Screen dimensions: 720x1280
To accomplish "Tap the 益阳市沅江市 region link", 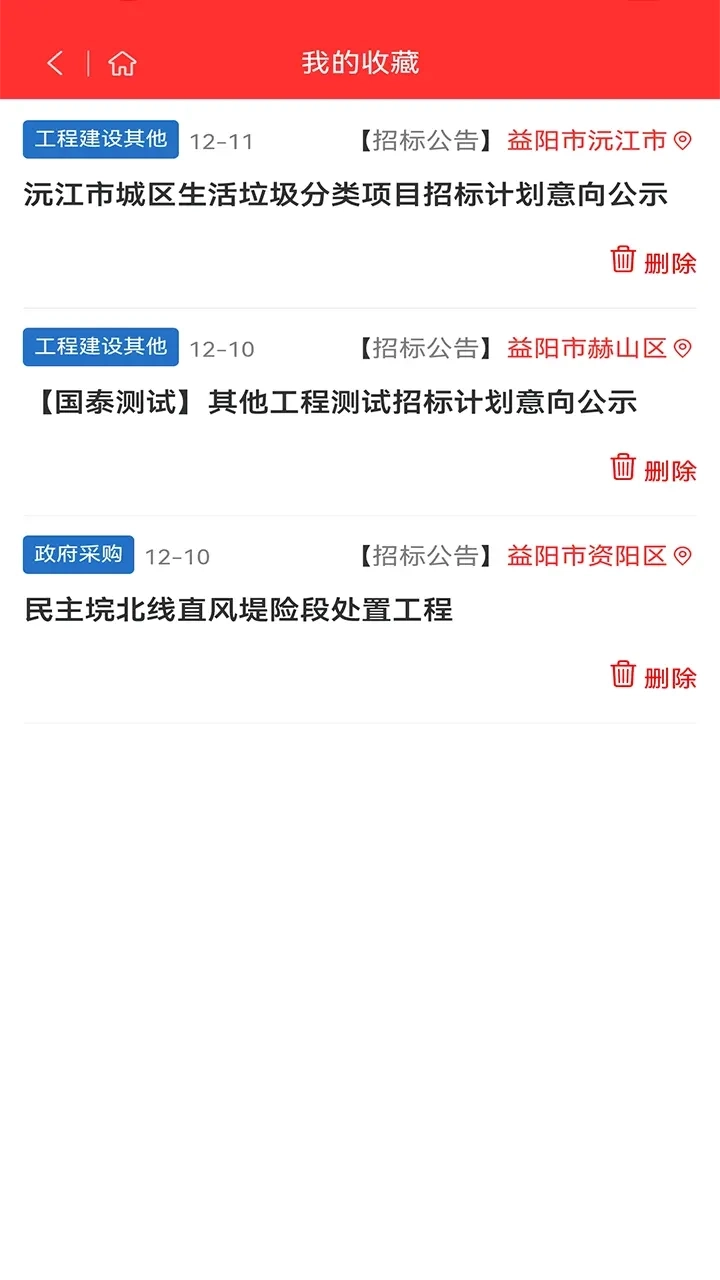I will click(x=586, y=141).
